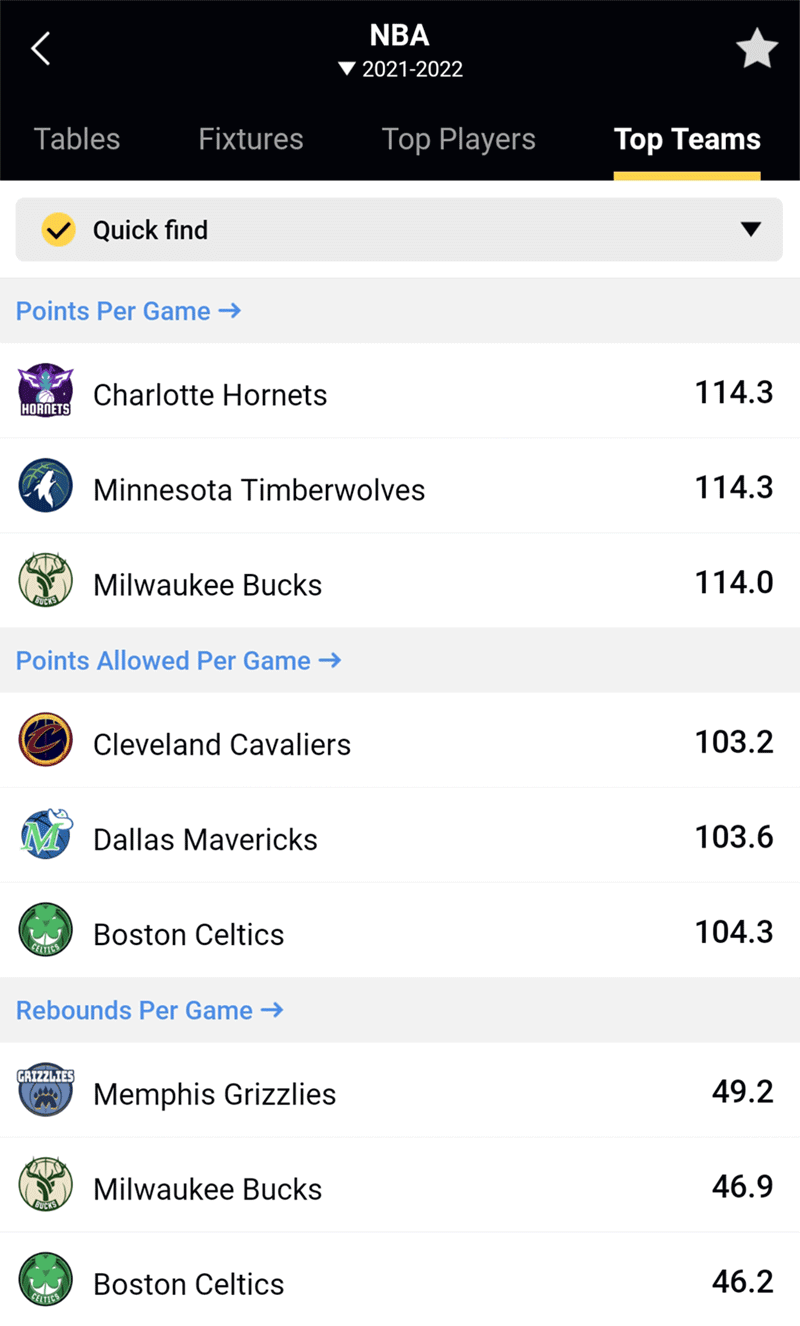Switch to the Tables tab

77,139
